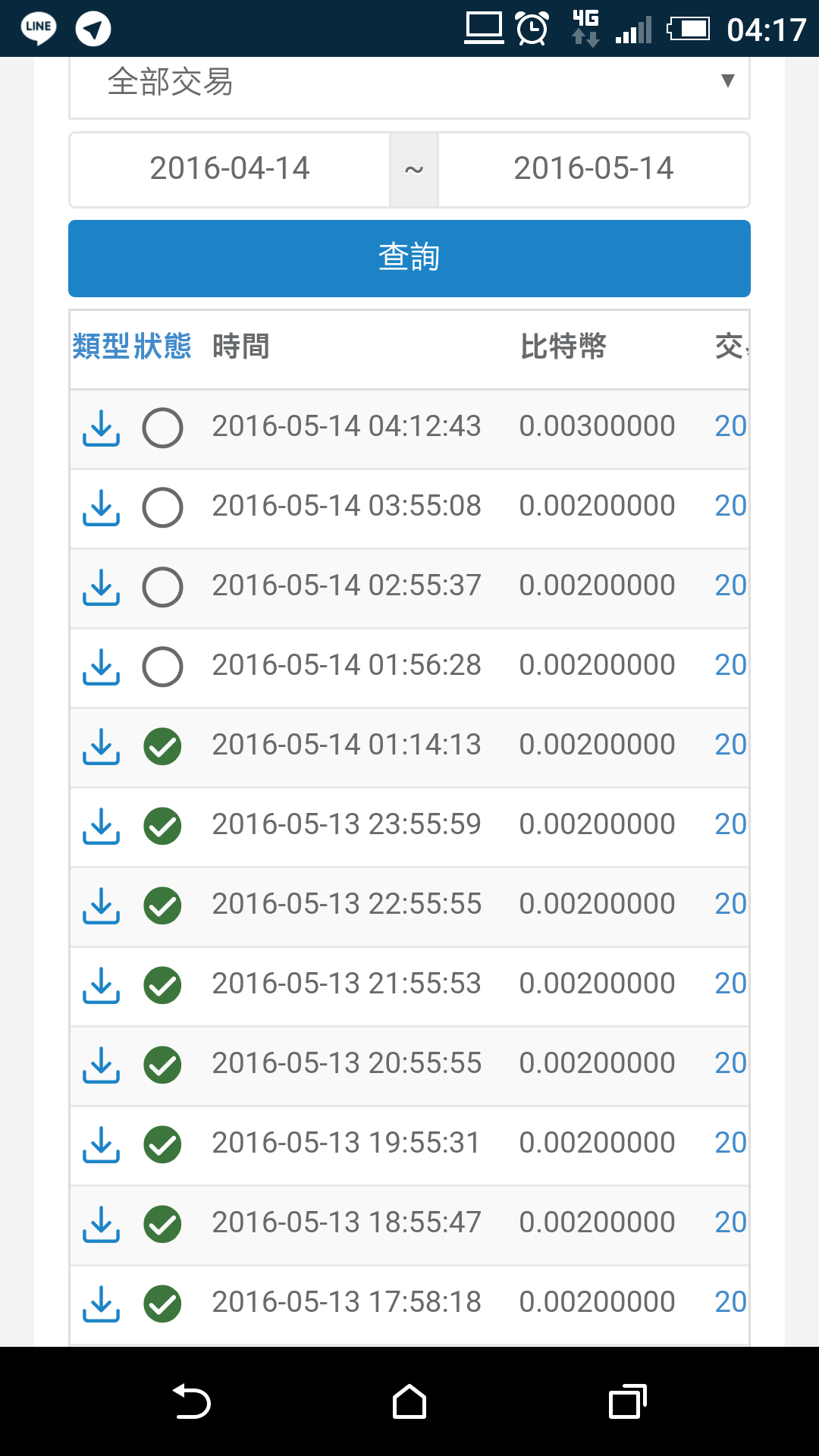Open transaction link for 2016-05-13 20:55:55
The image size is (819, 1456).
pos(731,1063)
